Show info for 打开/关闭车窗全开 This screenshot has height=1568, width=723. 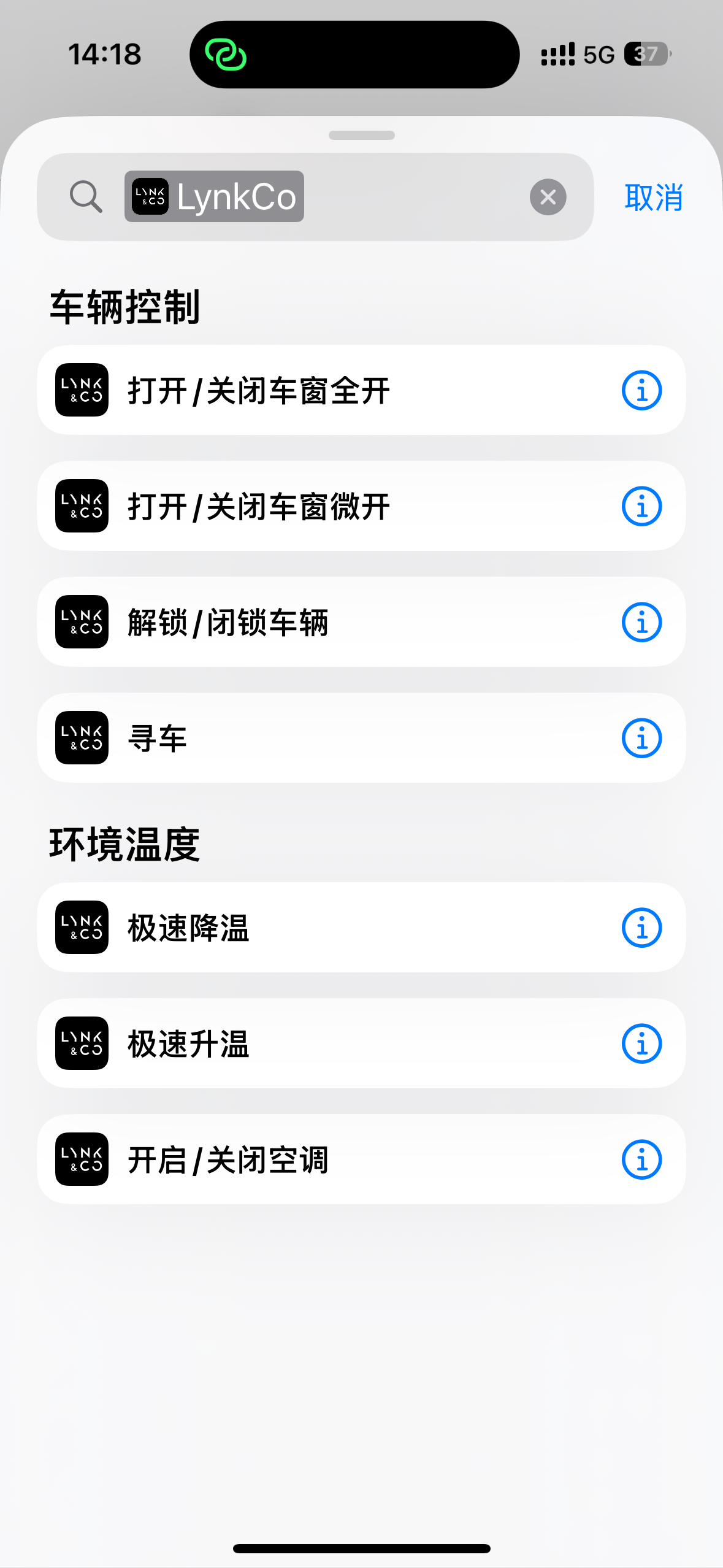641,390
